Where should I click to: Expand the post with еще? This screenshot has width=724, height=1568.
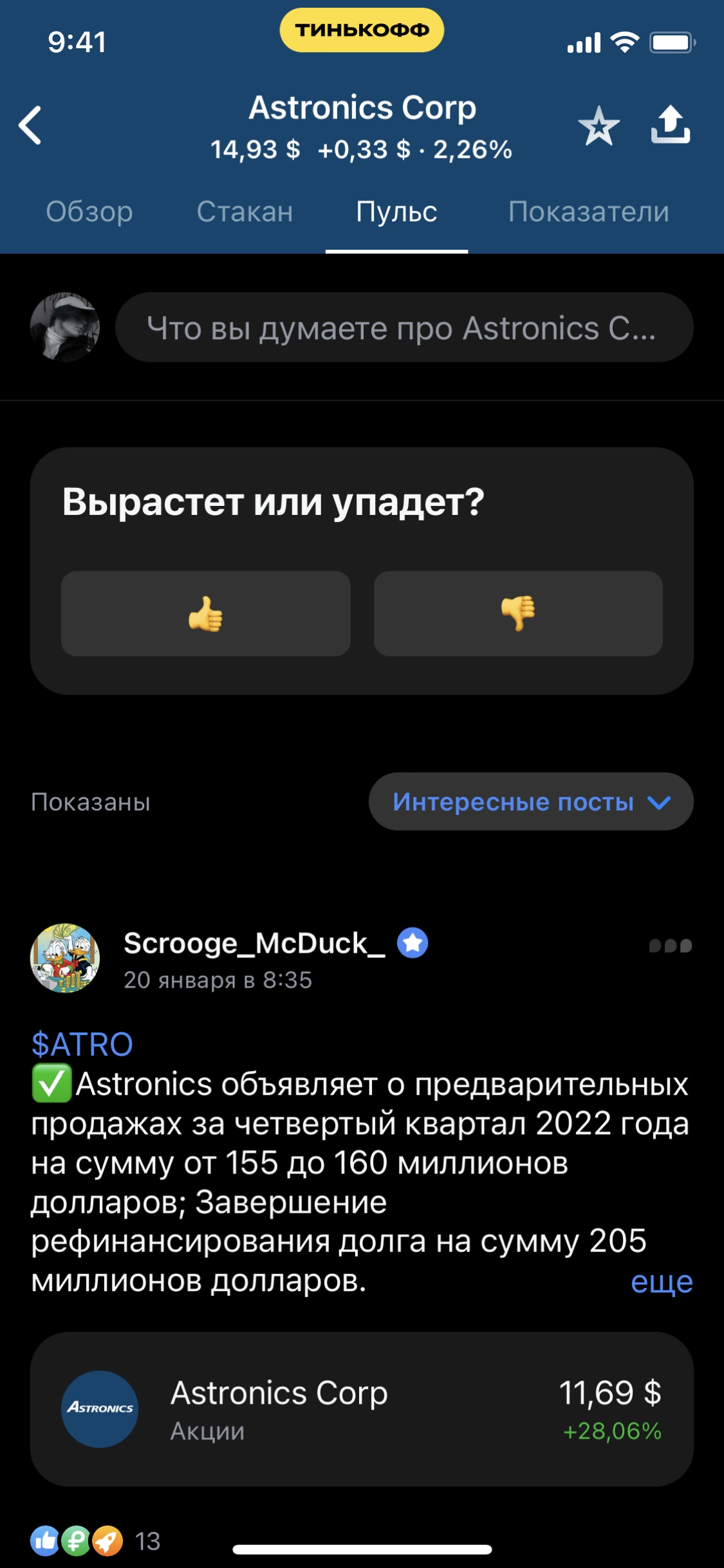[662, 1282]
